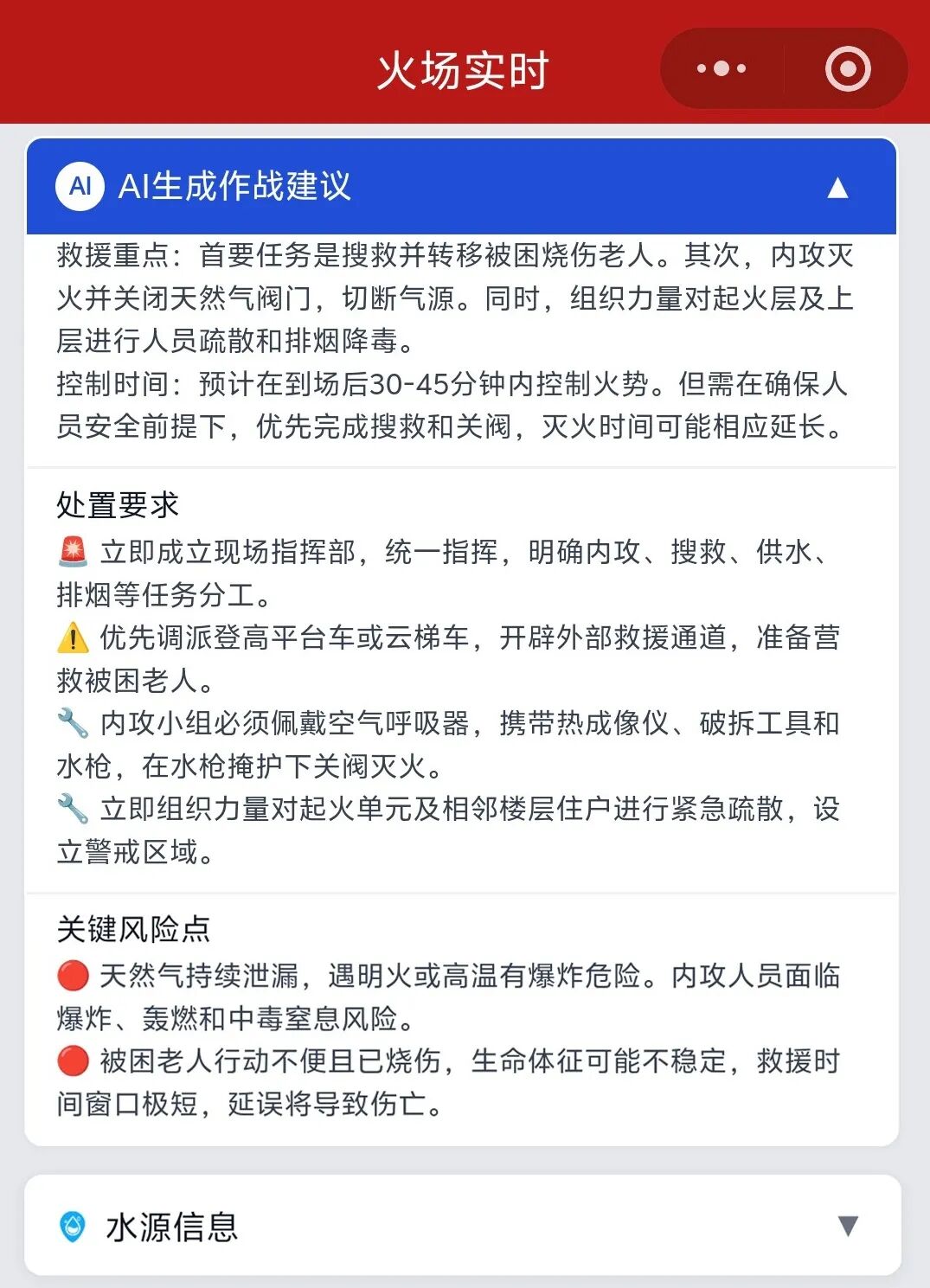The width and height of the screenshot is (930, 1288).
Task: Open the mini program more-options menu
Action: pyautogui.click(x=722, y=68)
